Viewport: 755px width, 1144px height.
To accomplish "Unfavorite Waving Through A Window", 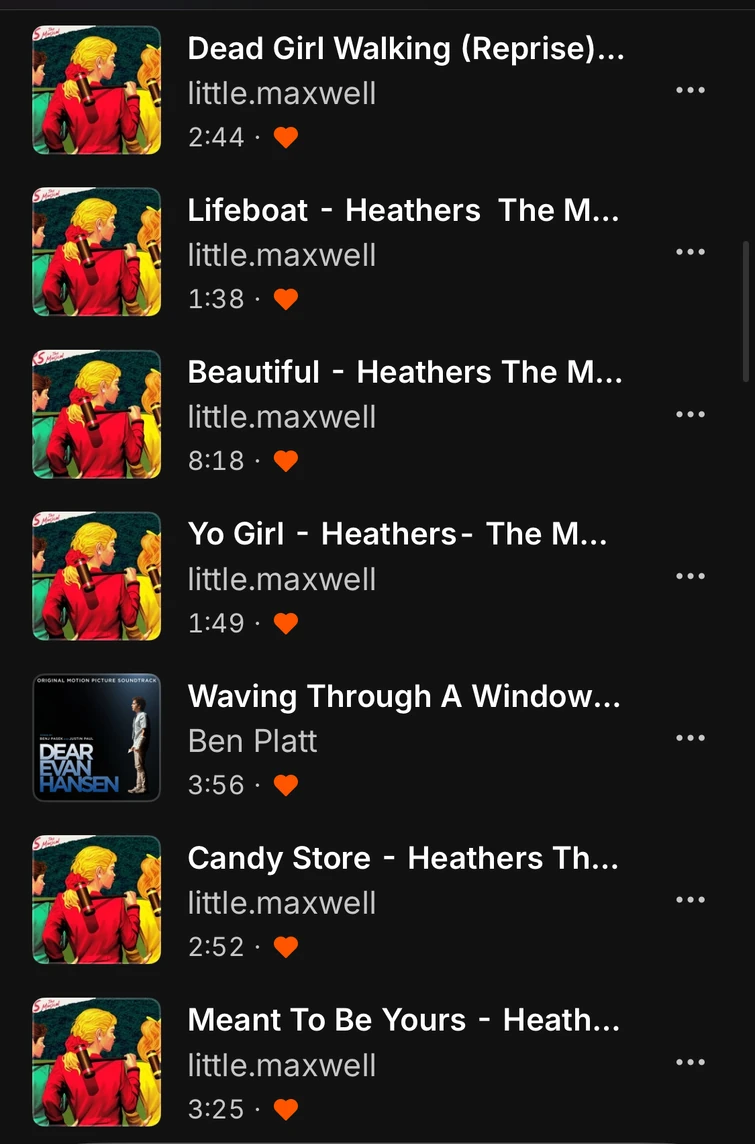I will tap(286, 785).
